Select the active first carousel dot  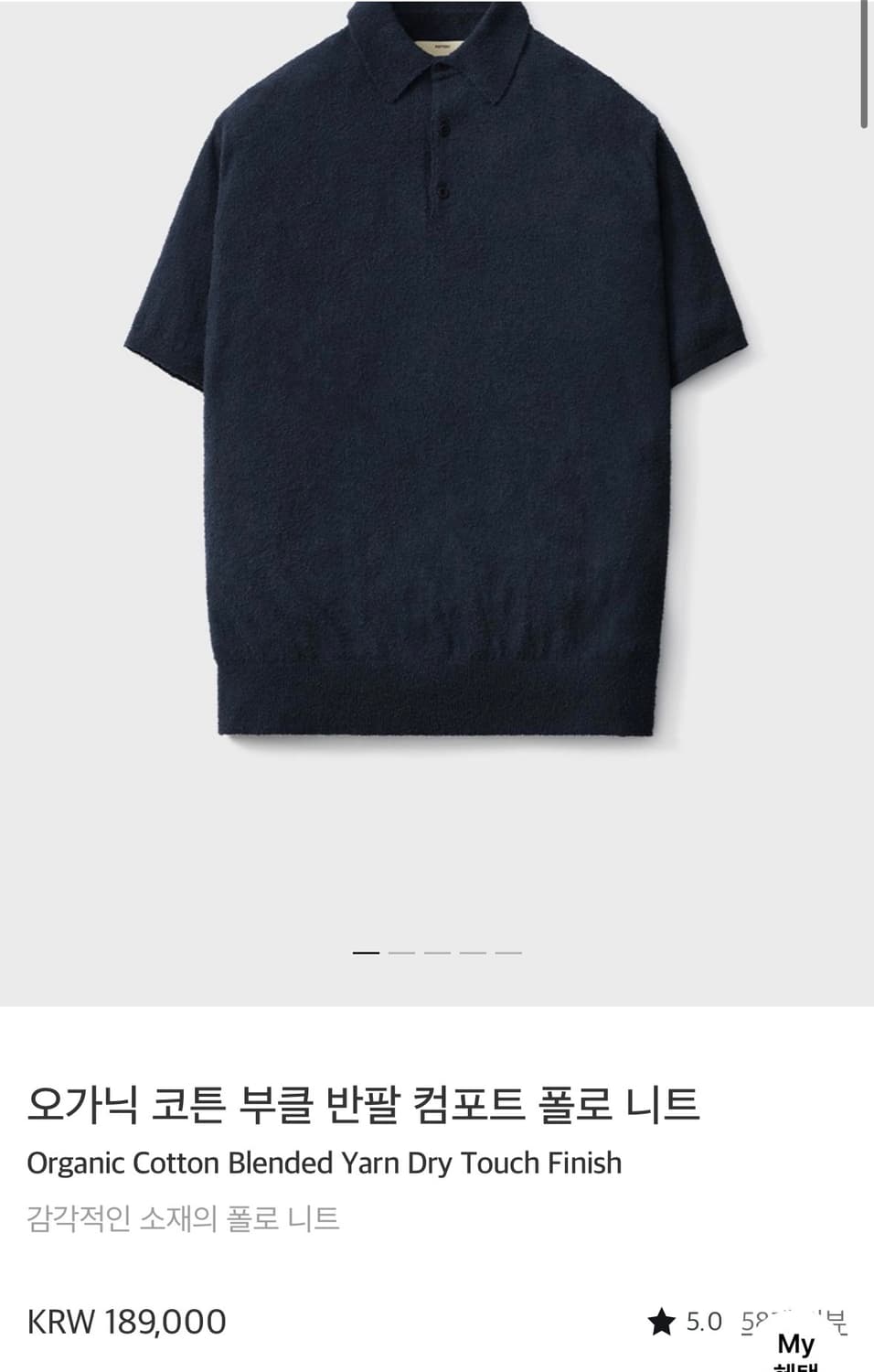pos(366,951)
